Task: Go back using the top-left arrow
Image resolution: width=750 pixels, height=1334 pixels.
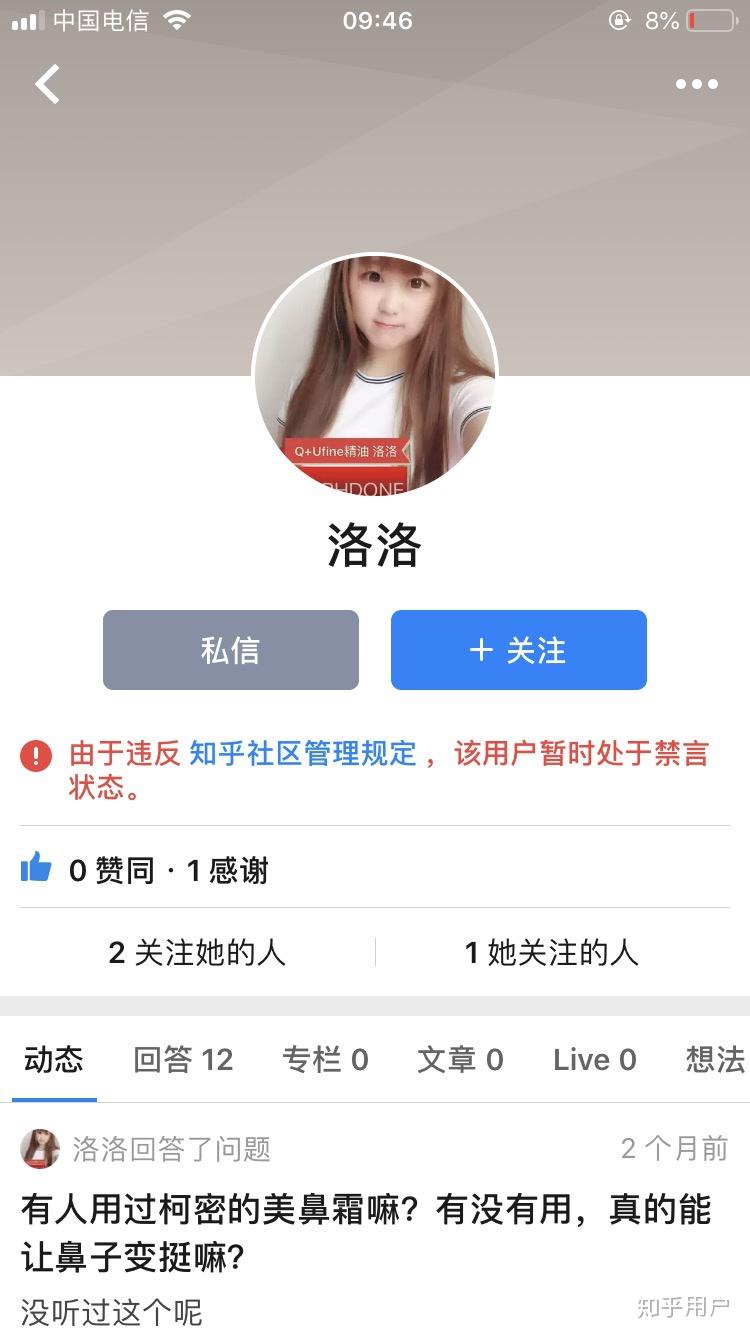Action: click(48, 85)
